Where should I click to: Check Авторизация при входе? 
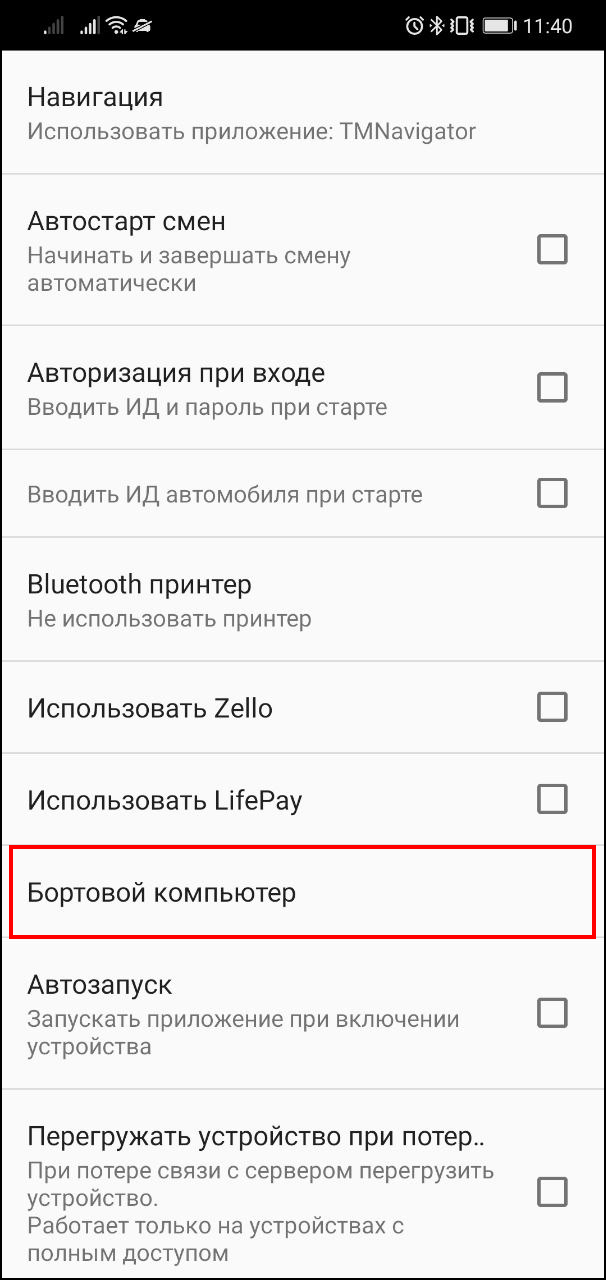pos(552,387)
